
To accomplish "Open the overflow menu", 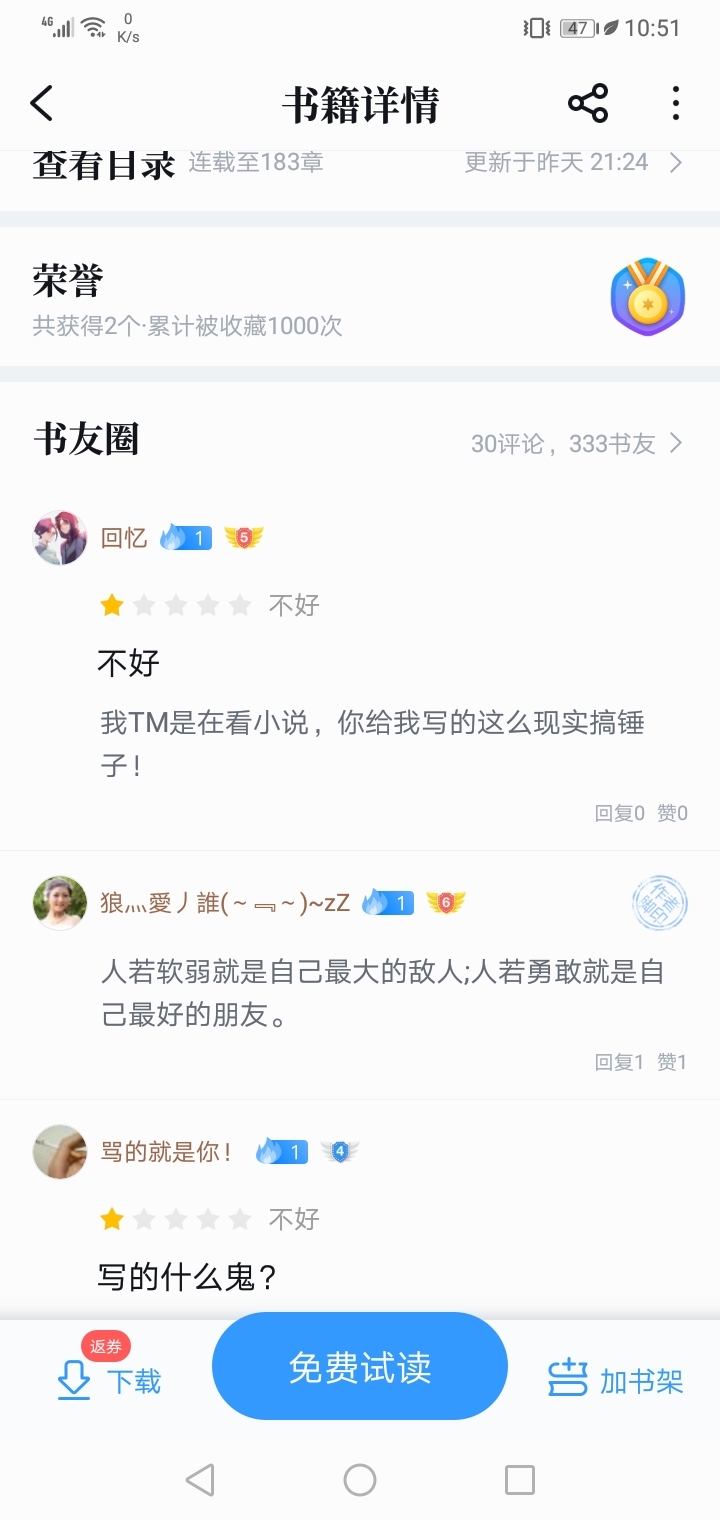I will pos(676,104).
